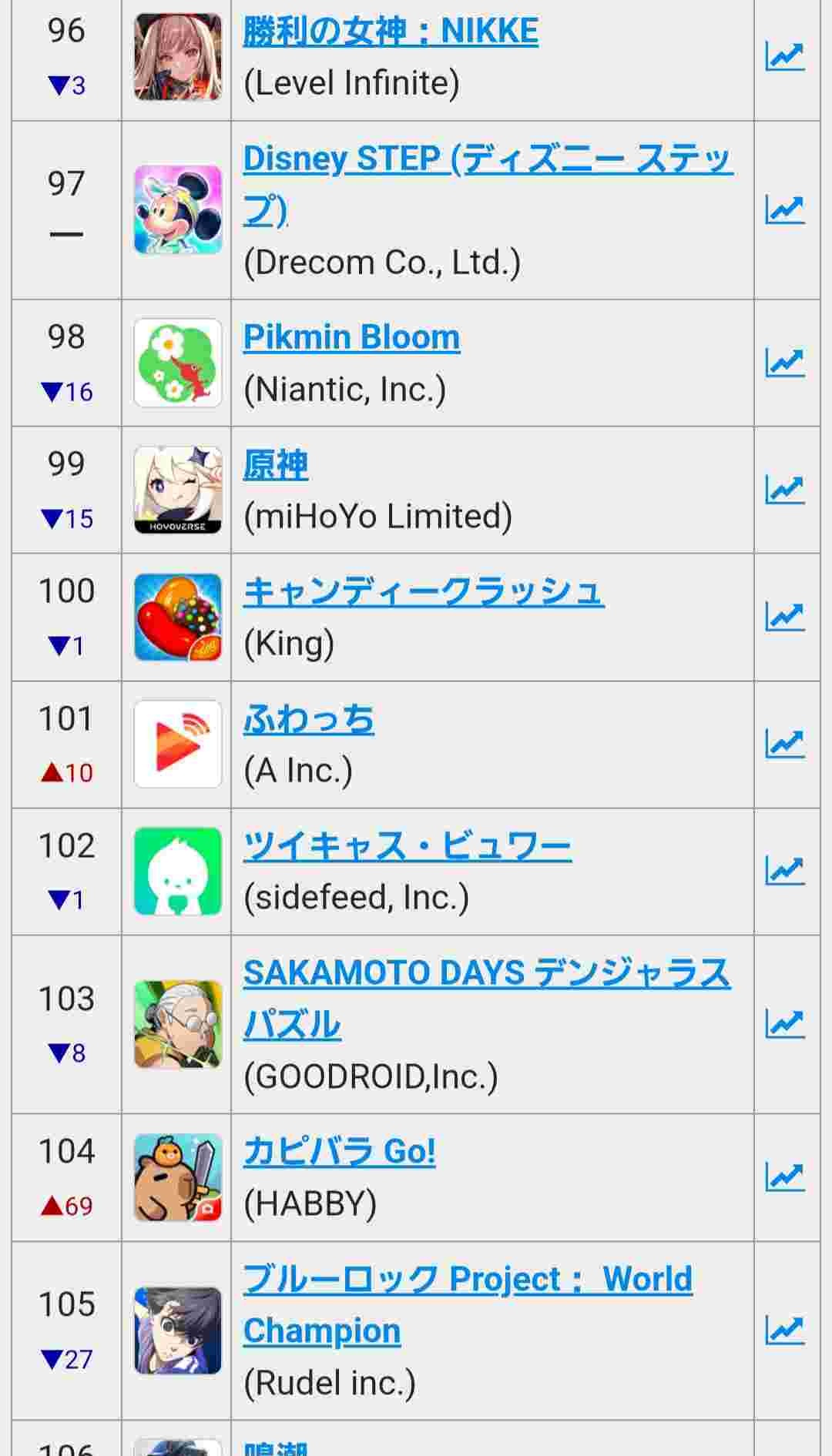The image size is (832, 1456).
Task: Open ブルーロック Project: World Champion link
Action: pyautogui.click(x=468, y=1280)
